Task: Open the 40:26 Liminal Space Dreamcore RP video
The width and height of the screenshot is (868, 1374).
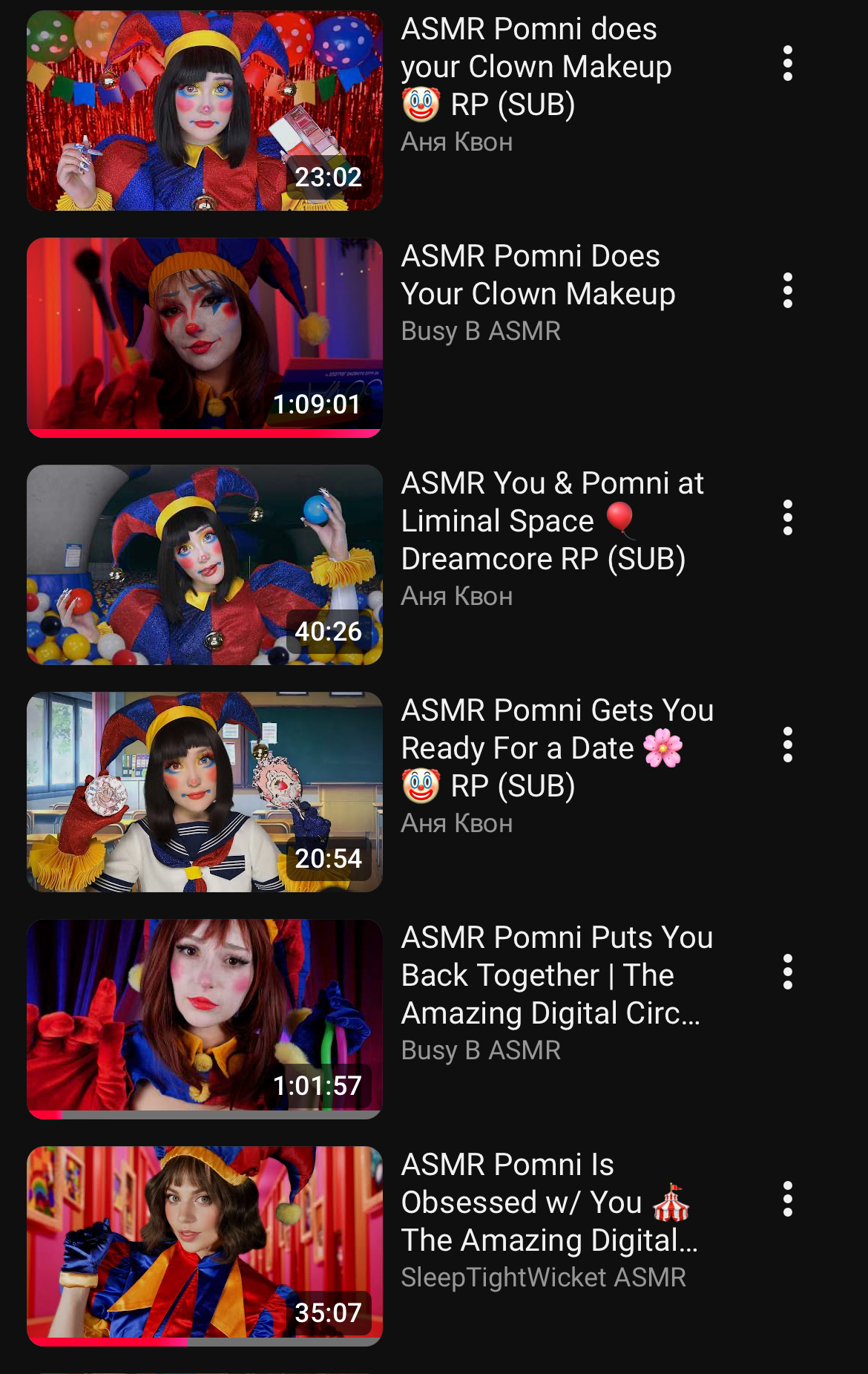Action: 205,565
